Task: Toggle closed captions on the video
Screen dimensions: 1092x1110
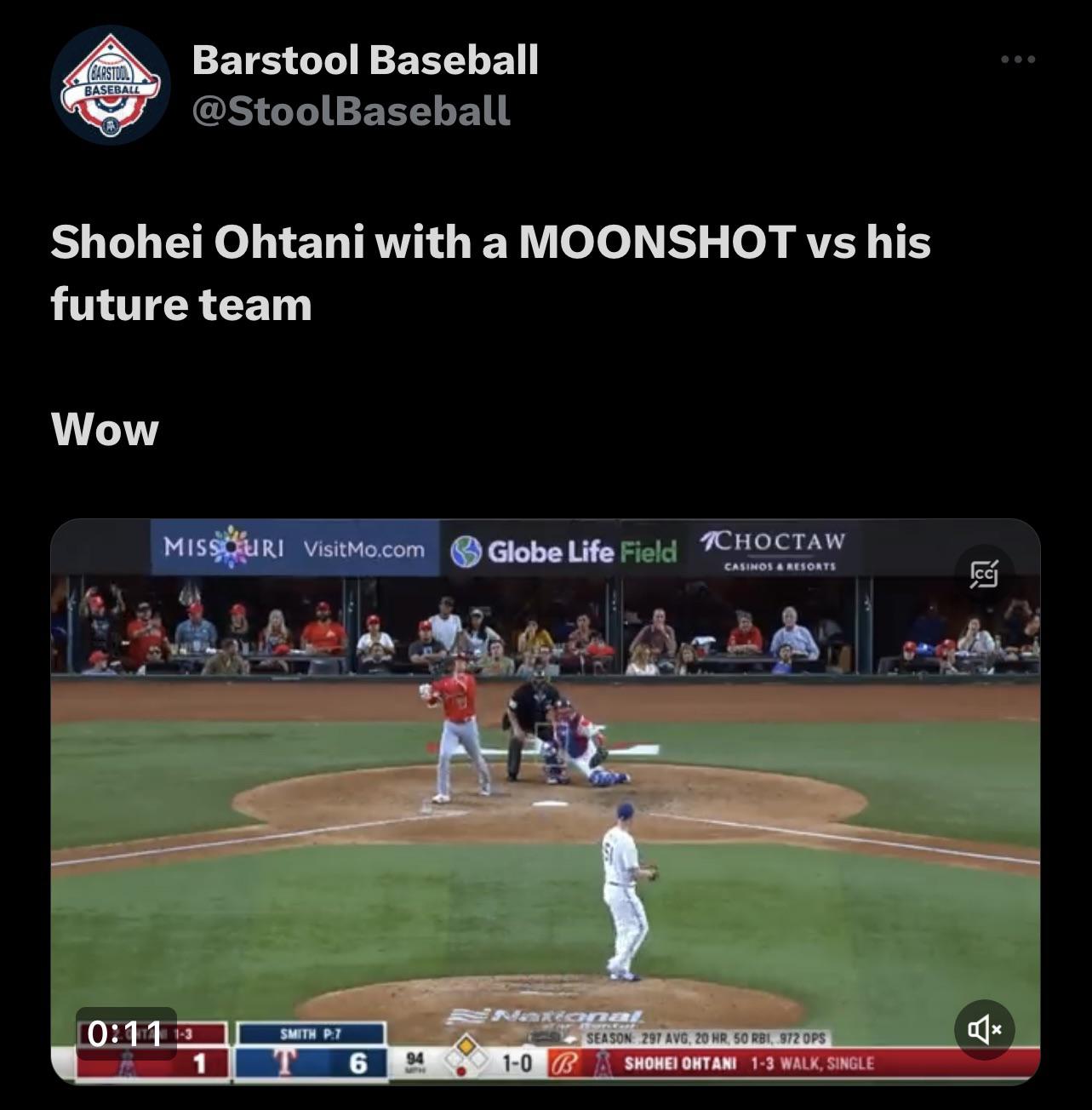Action: 984,576
